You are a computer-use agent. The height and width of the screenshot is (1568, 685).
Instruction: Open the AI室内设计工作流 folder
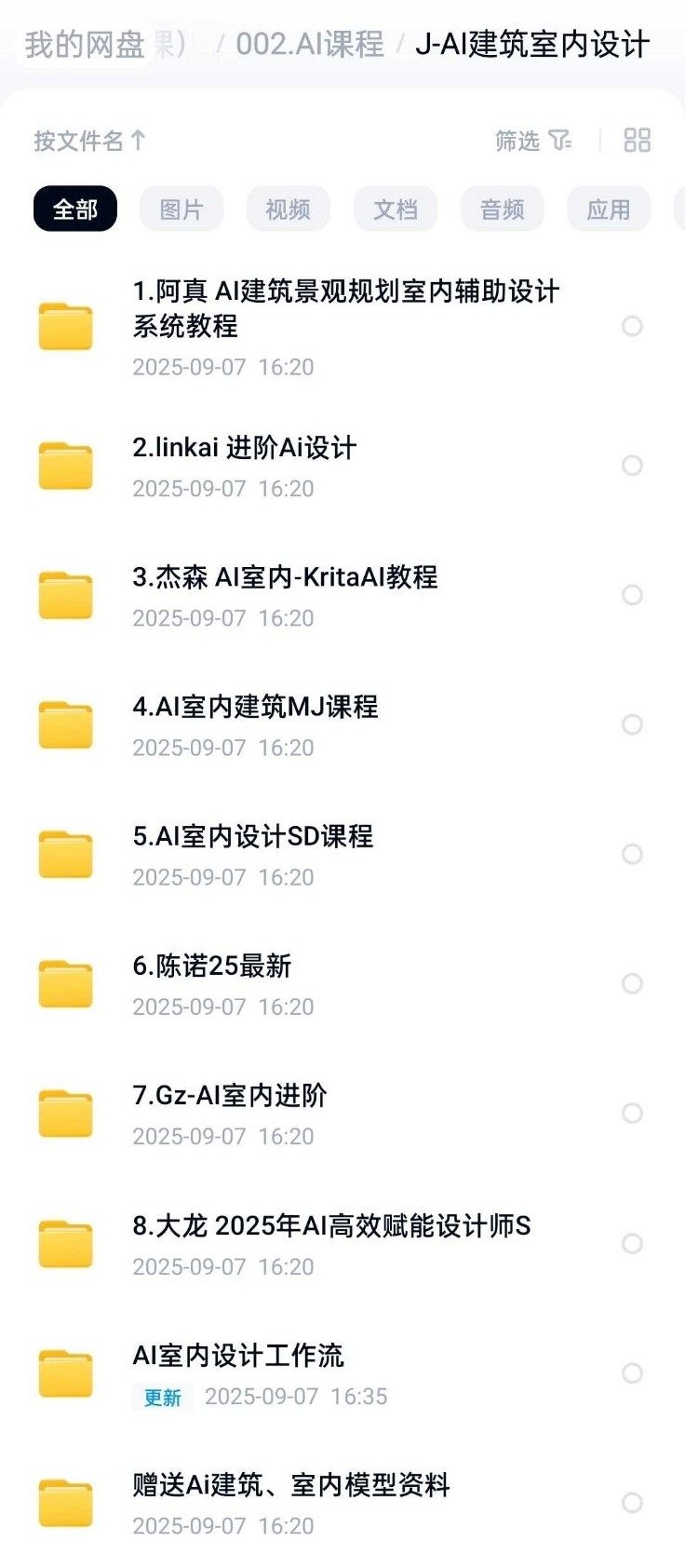click(238, 1356)
